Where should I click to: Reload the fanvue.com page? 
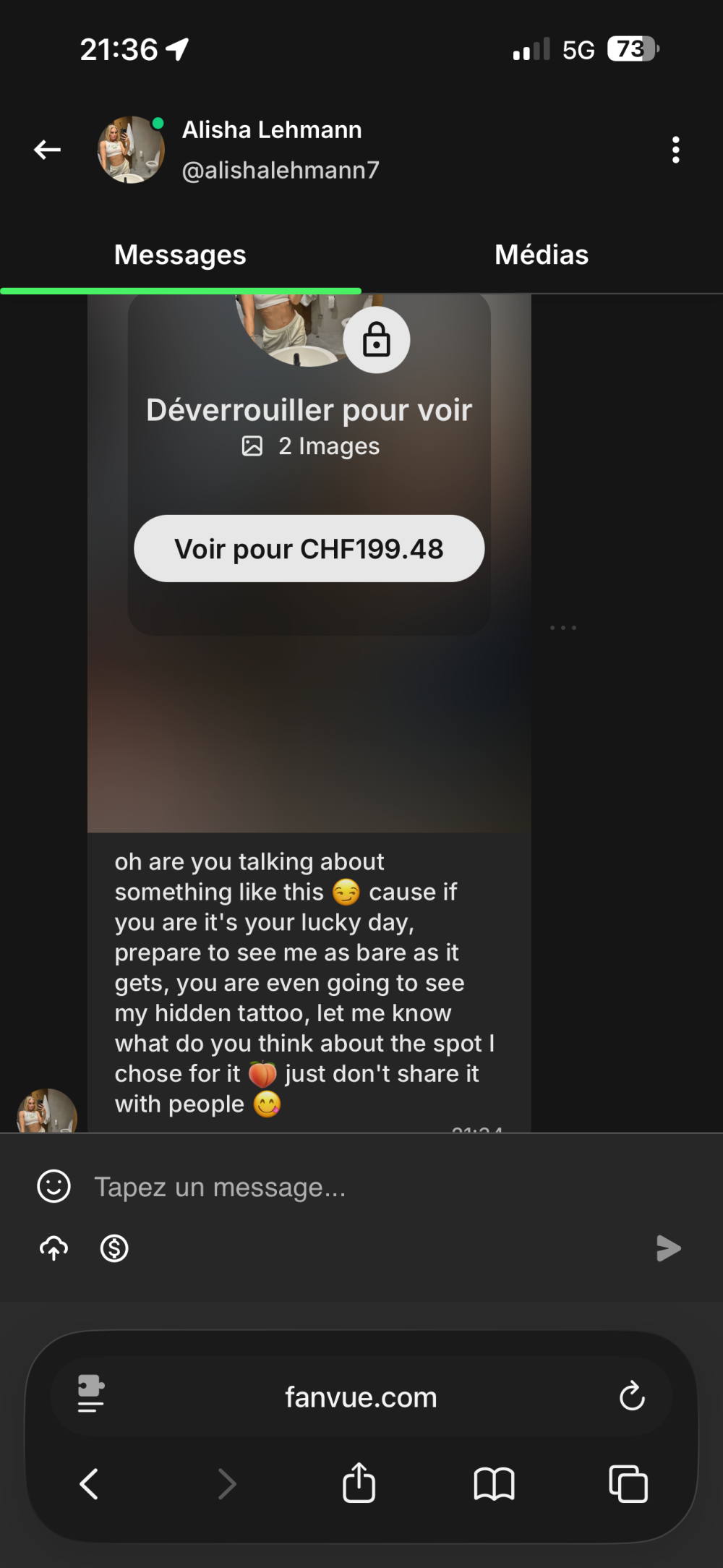point(631,1397)
